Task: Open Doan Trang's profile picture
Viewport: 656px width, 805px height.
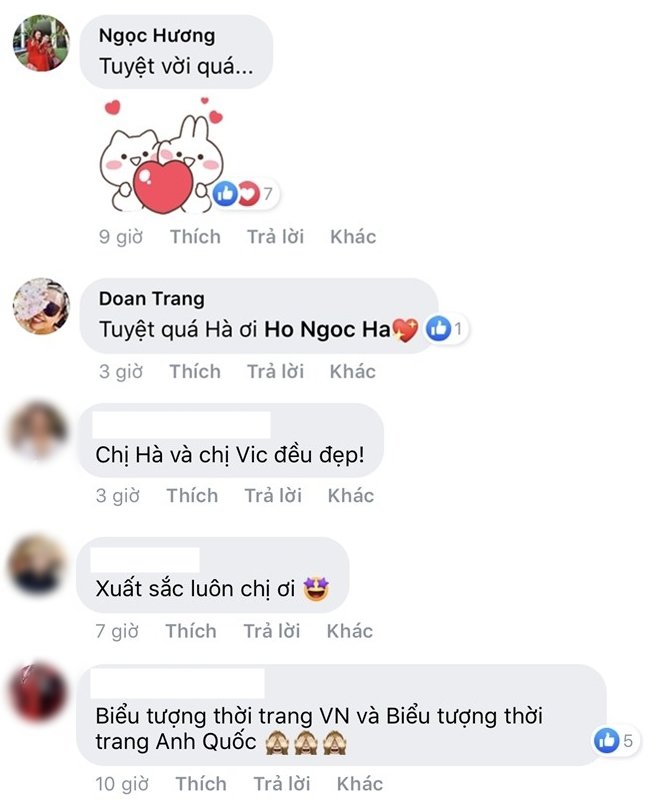Action: [x=41, y=307]
